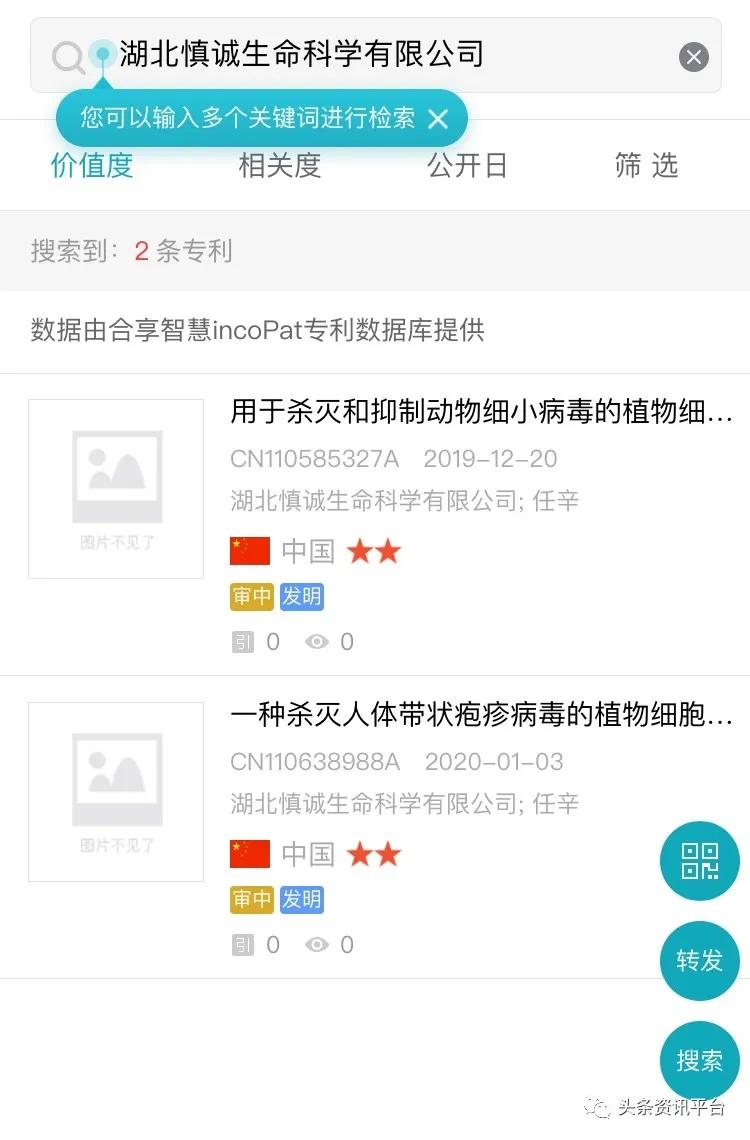The height and width of the screenshot is (1140, 750).
Task: Click the citation count icon on first patent
Action: click(245, 641)
